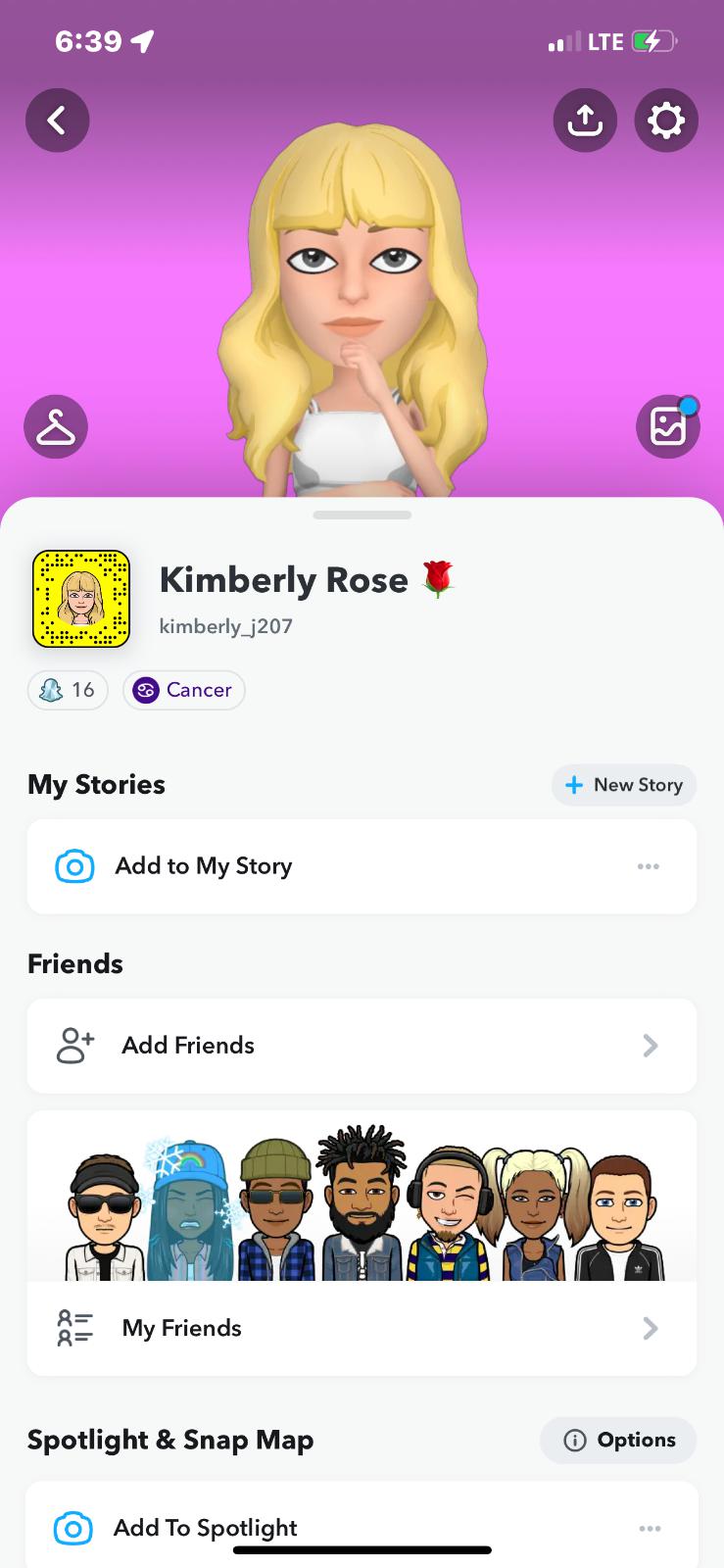Viewport: 724px width, 1568px height.
Task: Open more options for Add To Spotlight
Action: click(x=650, y=1528)
